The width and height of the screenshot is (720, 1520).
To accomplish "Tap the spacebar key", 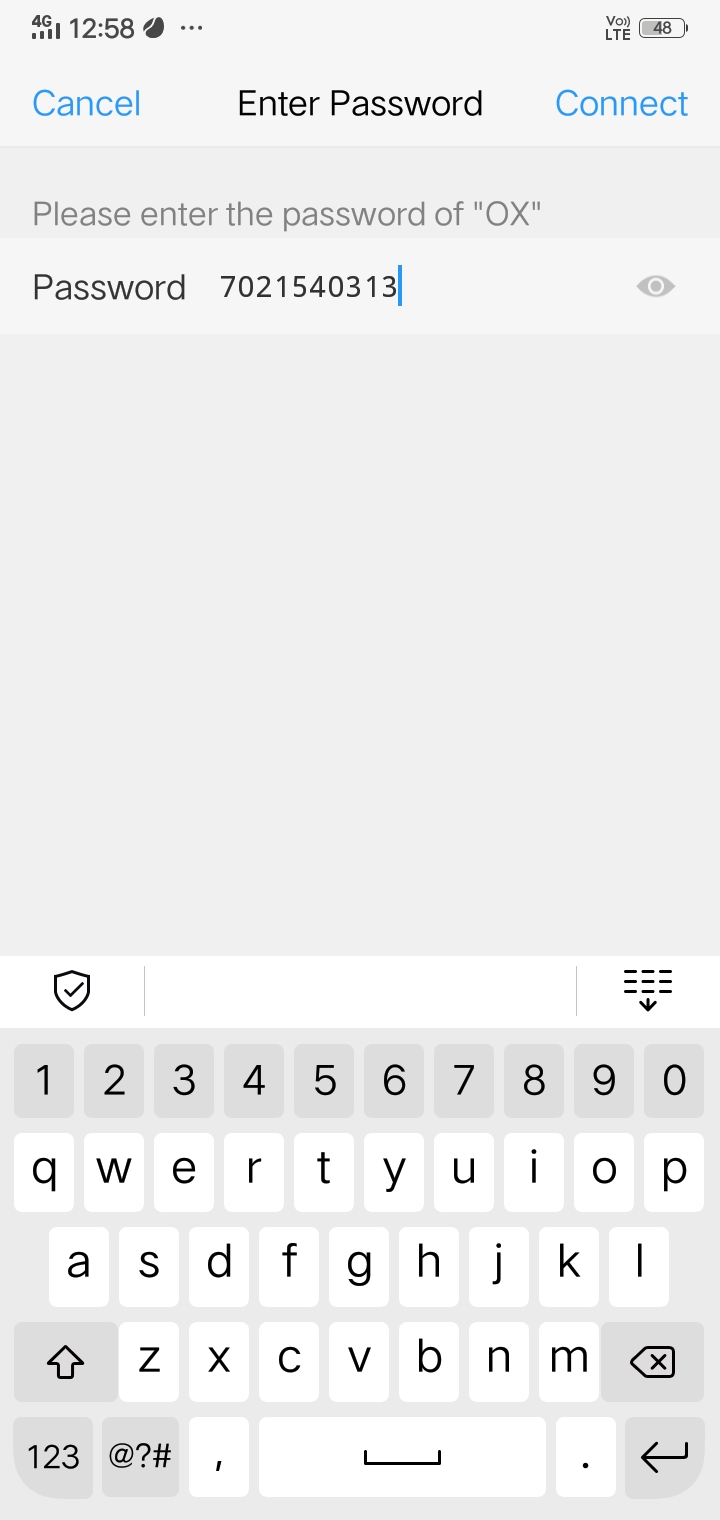I will click(402, 1456).
